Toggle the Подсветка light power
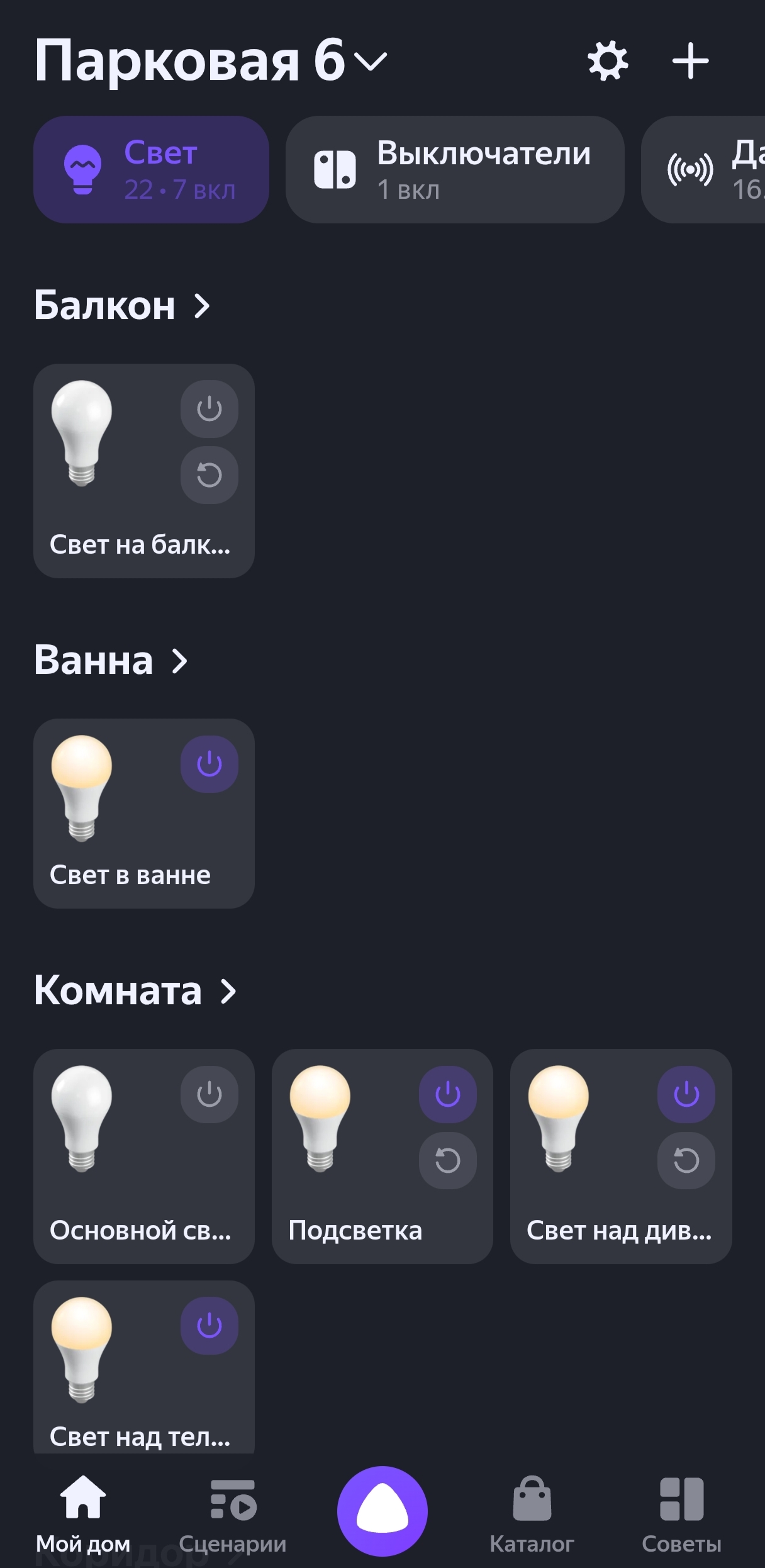The image size is (765, 1568). coord(448,1094)
